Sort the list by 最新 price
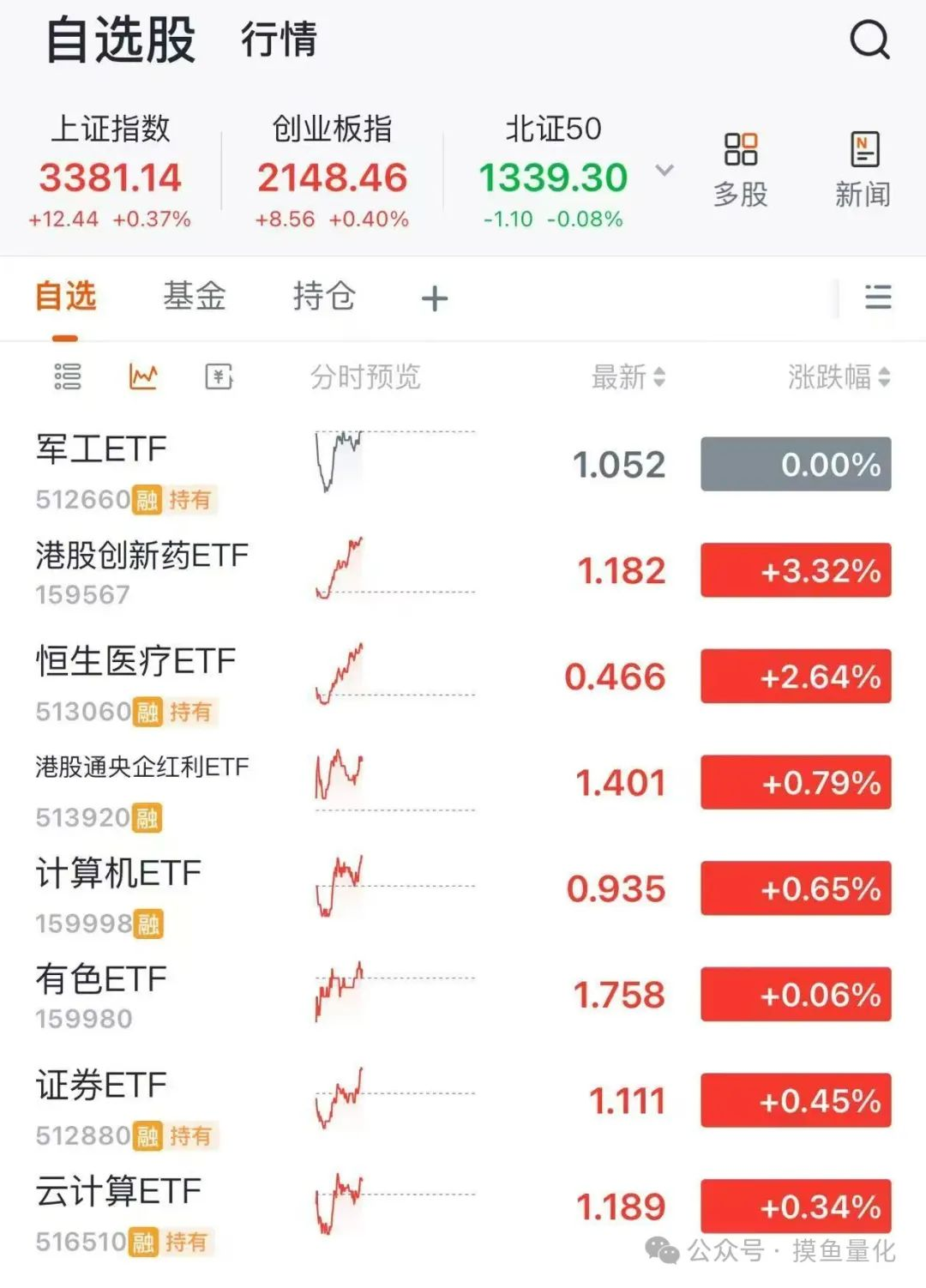926x1288 pixels. (628, 376)
